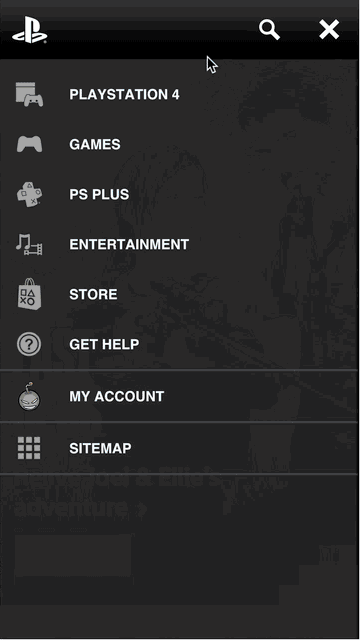The width and height of the screenshot is (360, 640).
Task: Go to PlayStation home via logo
Action: (29, 29)
